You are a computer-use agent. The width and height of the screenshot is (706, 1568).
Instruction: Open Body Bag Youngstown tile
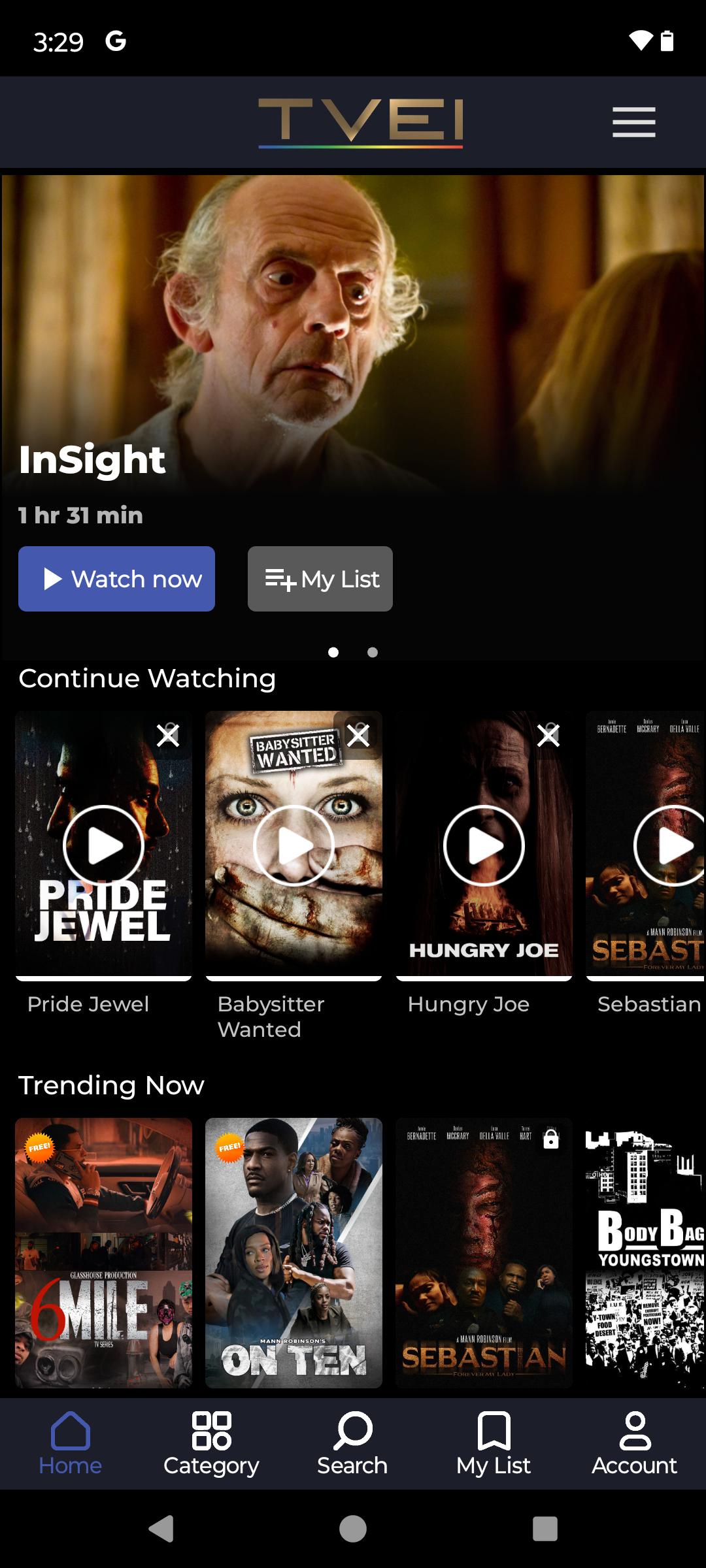point(646,1252)
